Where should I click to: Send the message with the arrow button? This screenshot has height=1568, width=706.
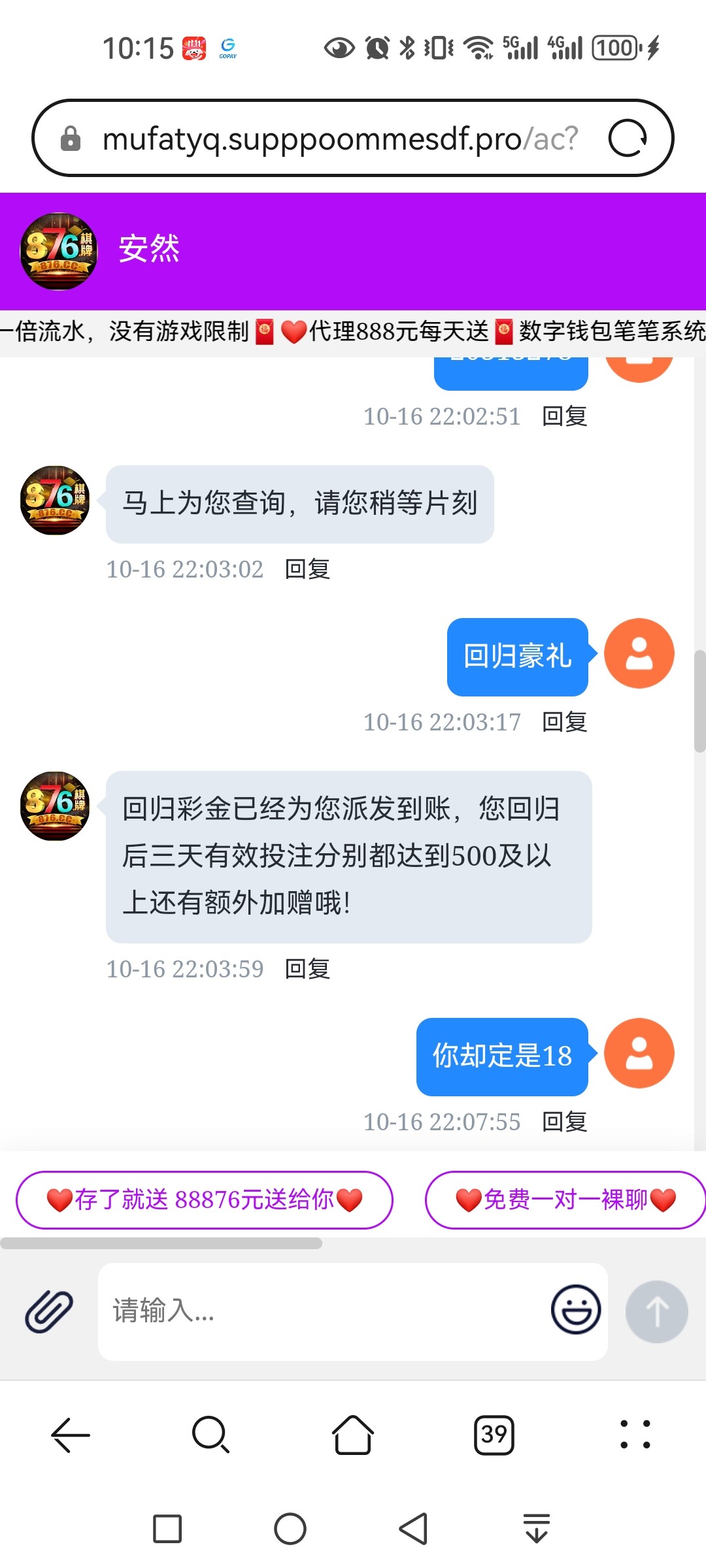pyautogui.click(x=656, y=1311)
